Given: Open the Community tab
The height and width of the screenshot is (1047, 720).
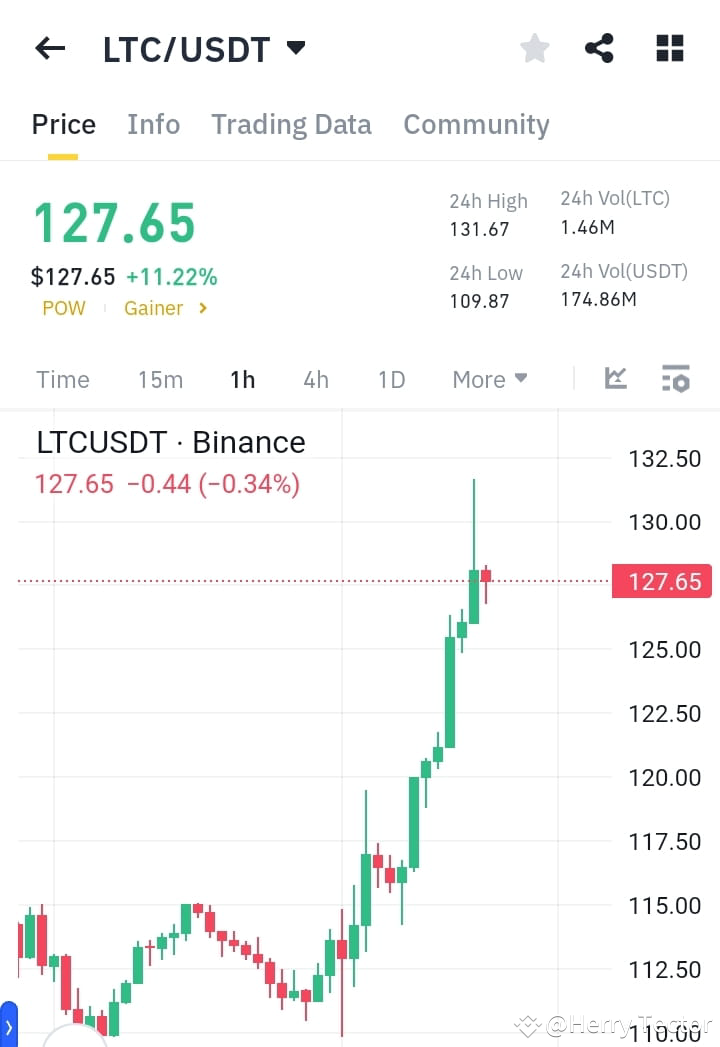Looking at the screenshot, I should [x=476, y=124].
